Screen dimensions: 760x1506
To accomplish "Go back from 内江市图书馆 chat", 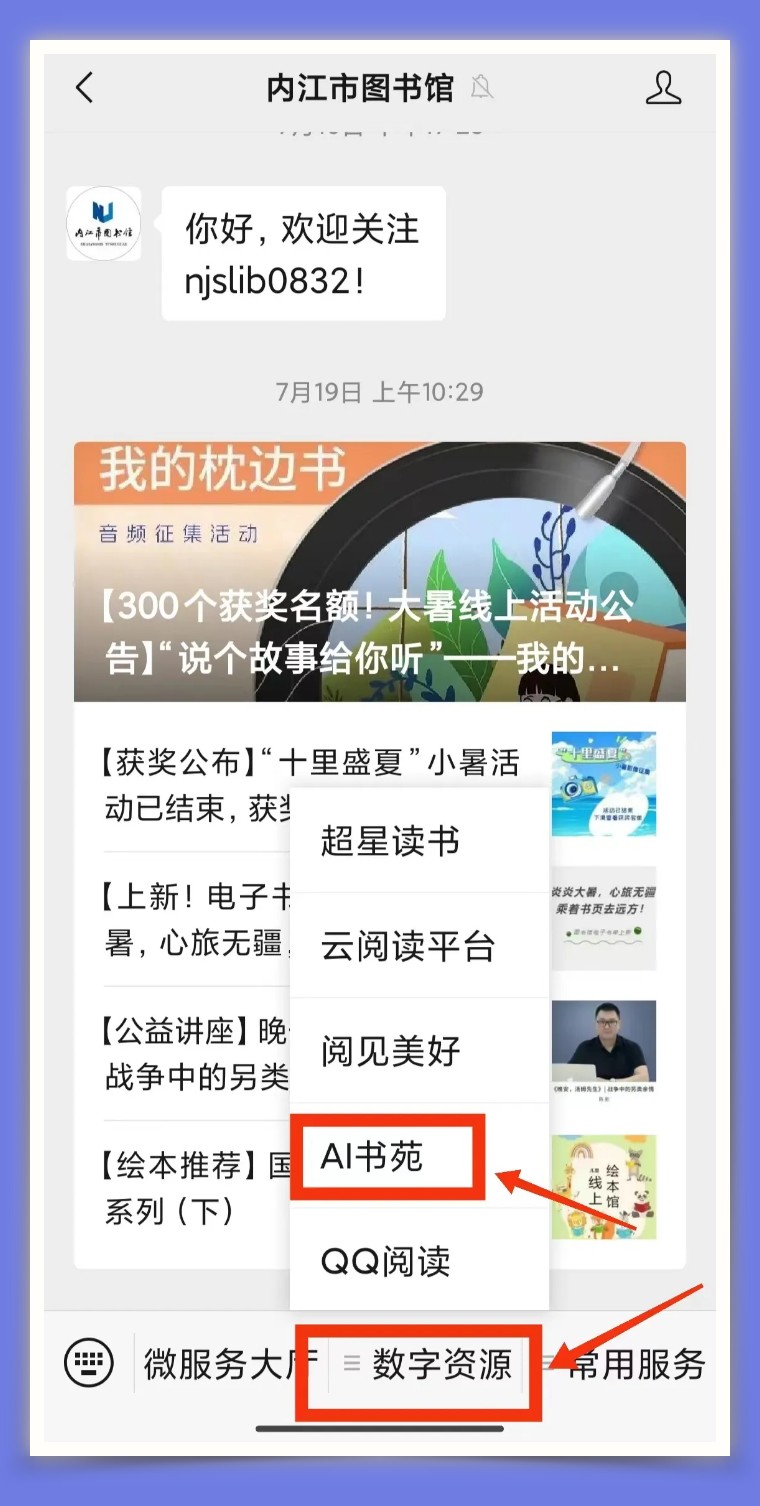I will click(84, 88).
